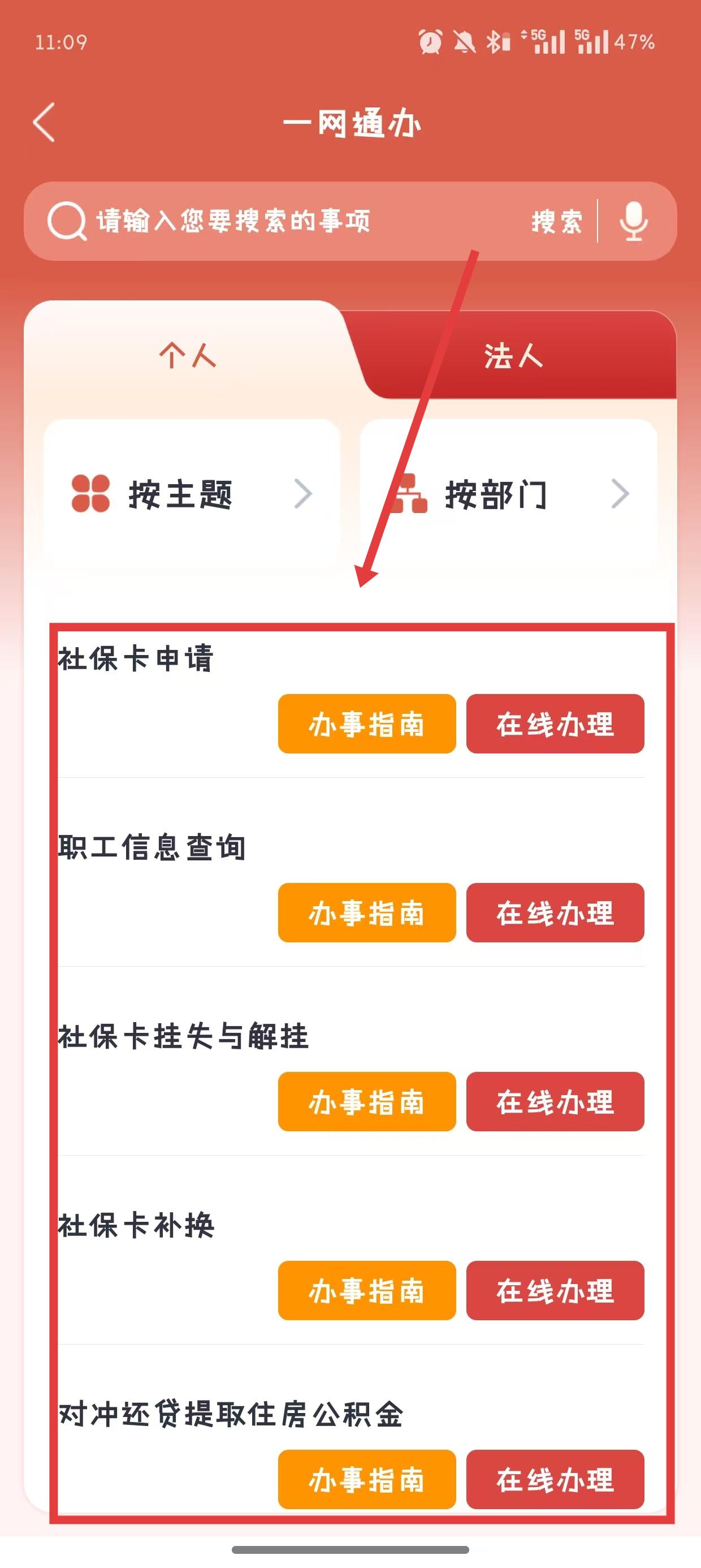Select the 个人 tab
The width and height of the screenshot is (701, 1568).
tap(188, 355)
